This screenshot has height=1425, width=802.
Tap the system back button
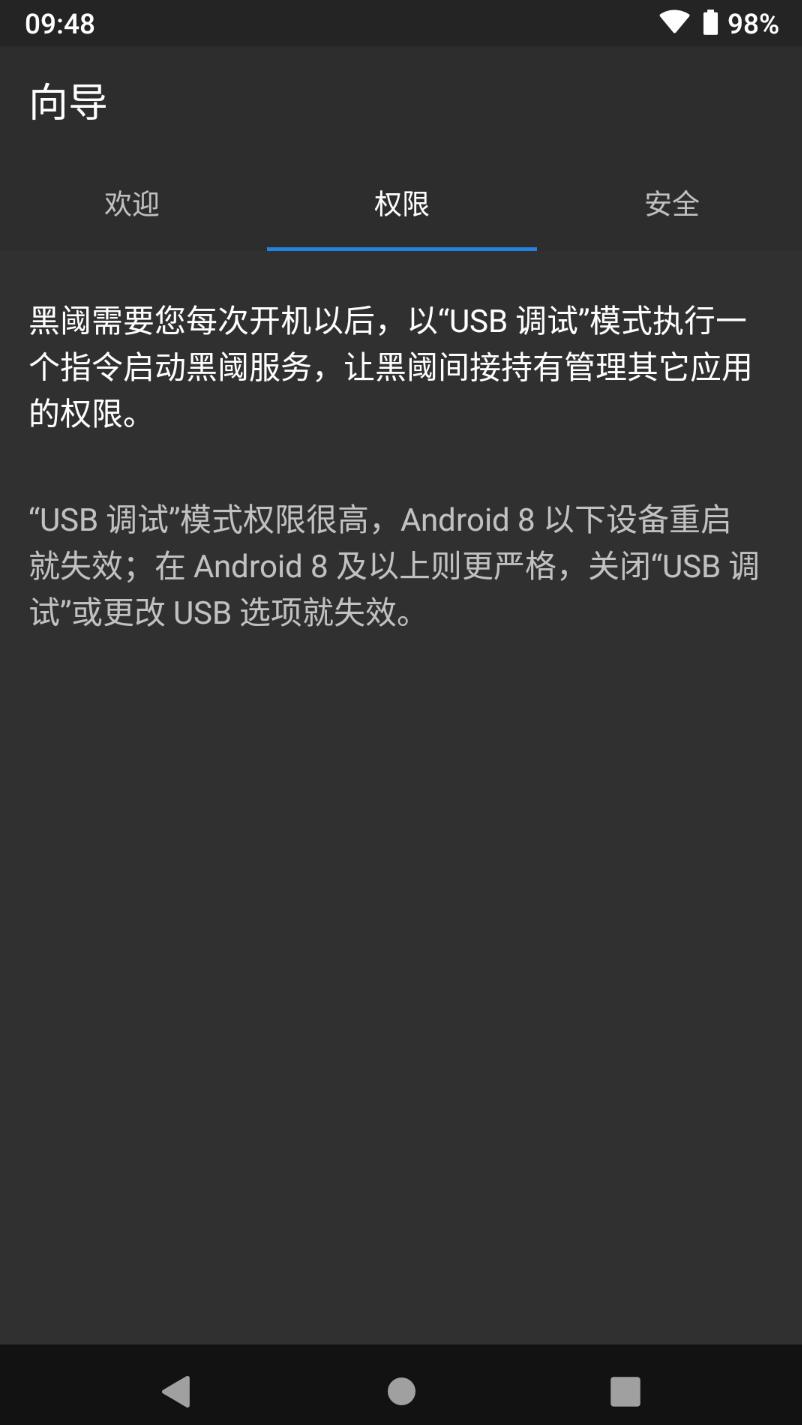176,1390
